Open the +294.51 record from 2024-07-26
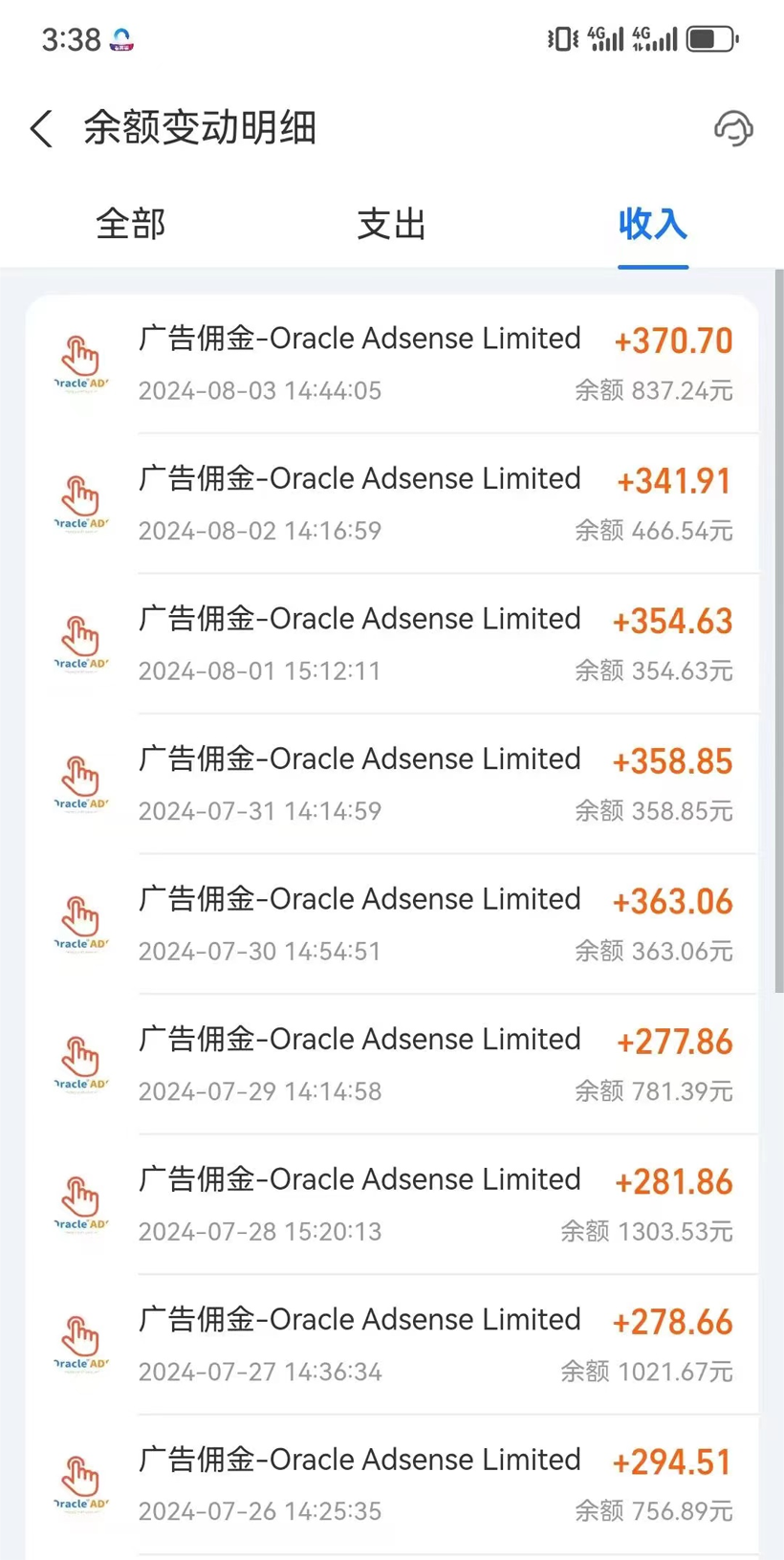 click(x=392, y=1484)
